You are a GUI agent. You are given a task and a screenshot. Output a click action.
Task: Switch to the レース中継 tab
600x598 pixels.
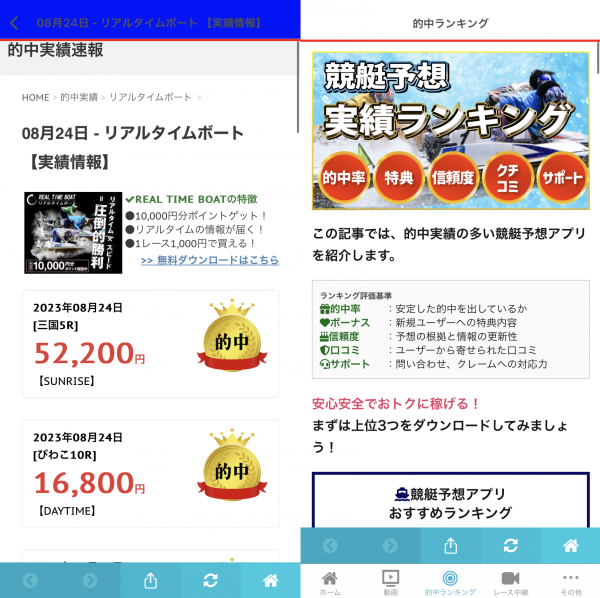[510, 583]
